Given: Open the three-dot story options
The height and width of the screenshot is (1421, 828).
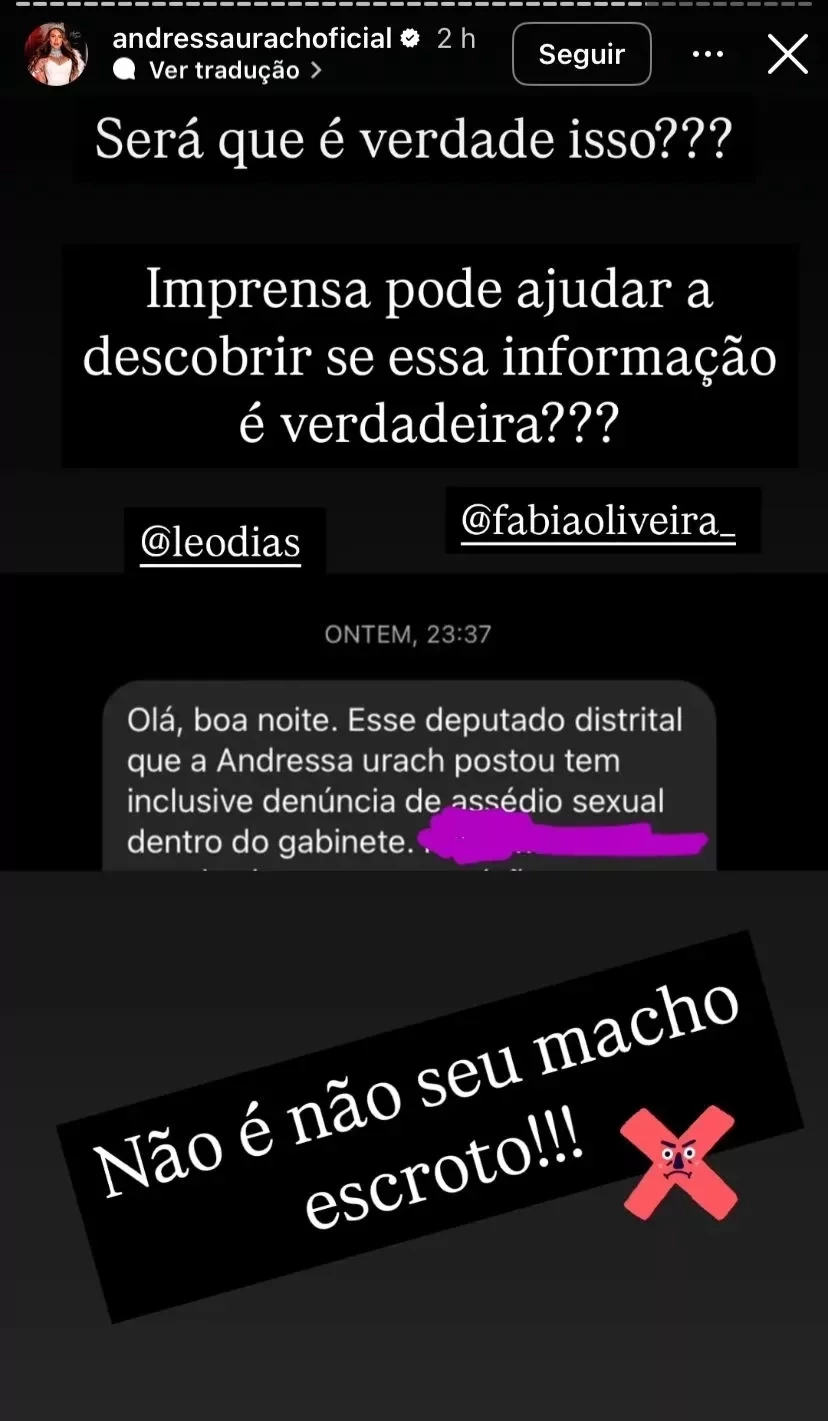Looking at the screenshot, I should tap(708, 55).
